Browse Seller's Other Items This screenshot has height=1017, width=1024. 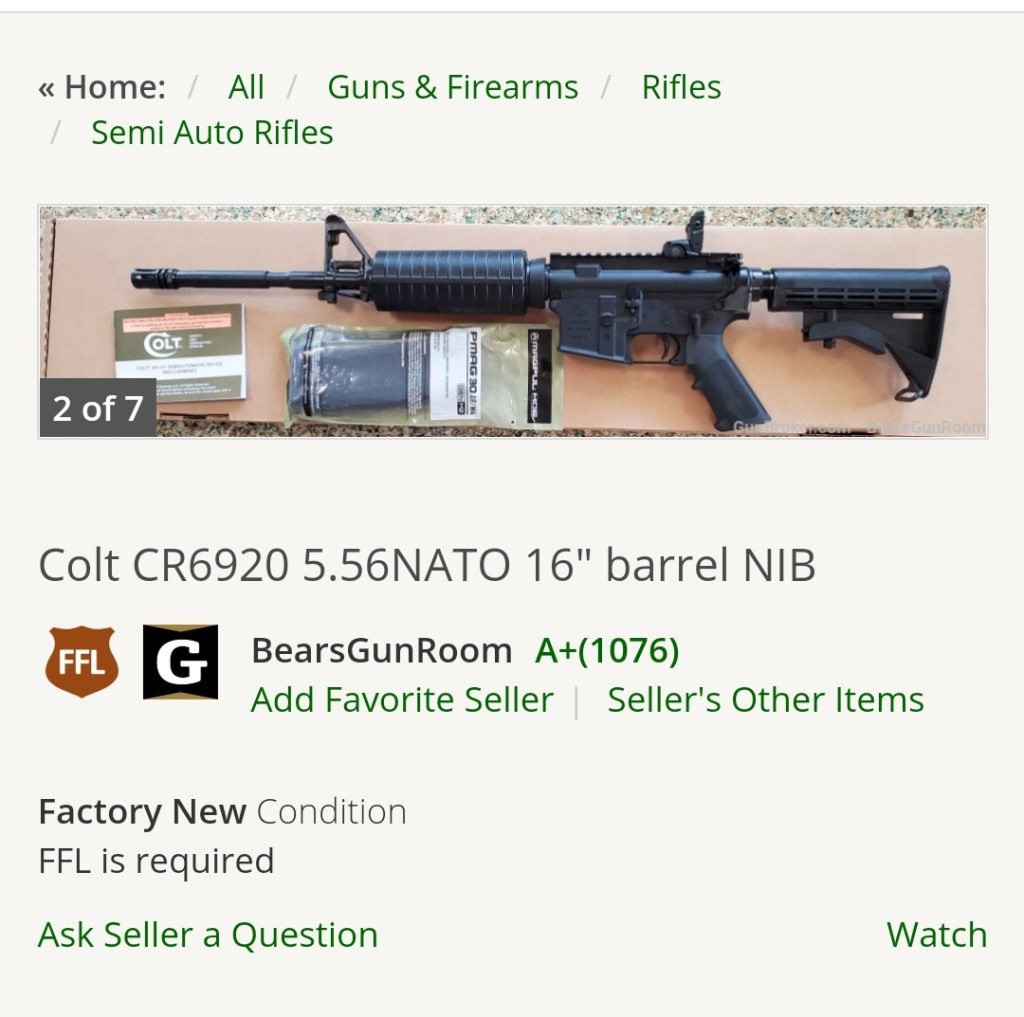point(765,700)
